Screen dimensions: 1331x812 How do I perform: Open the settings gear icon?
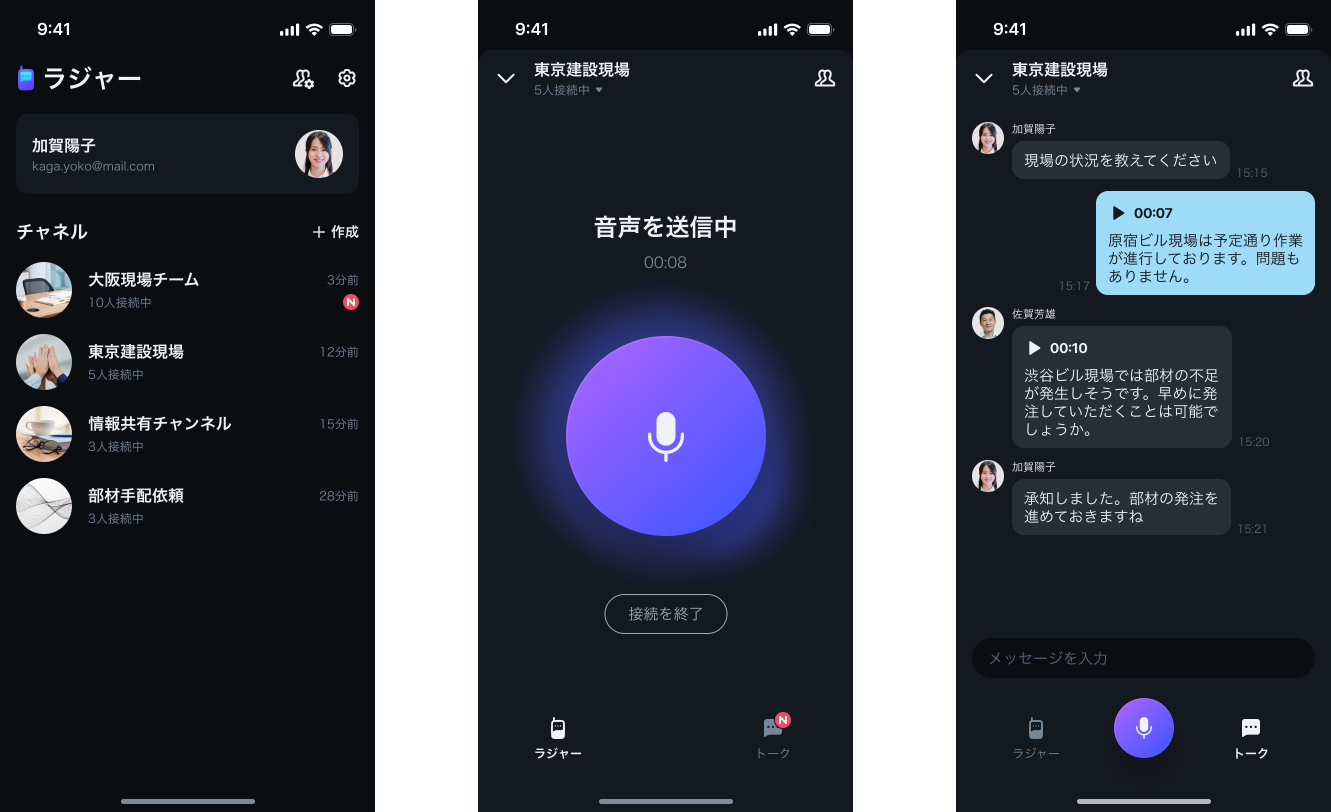point(347,78)
